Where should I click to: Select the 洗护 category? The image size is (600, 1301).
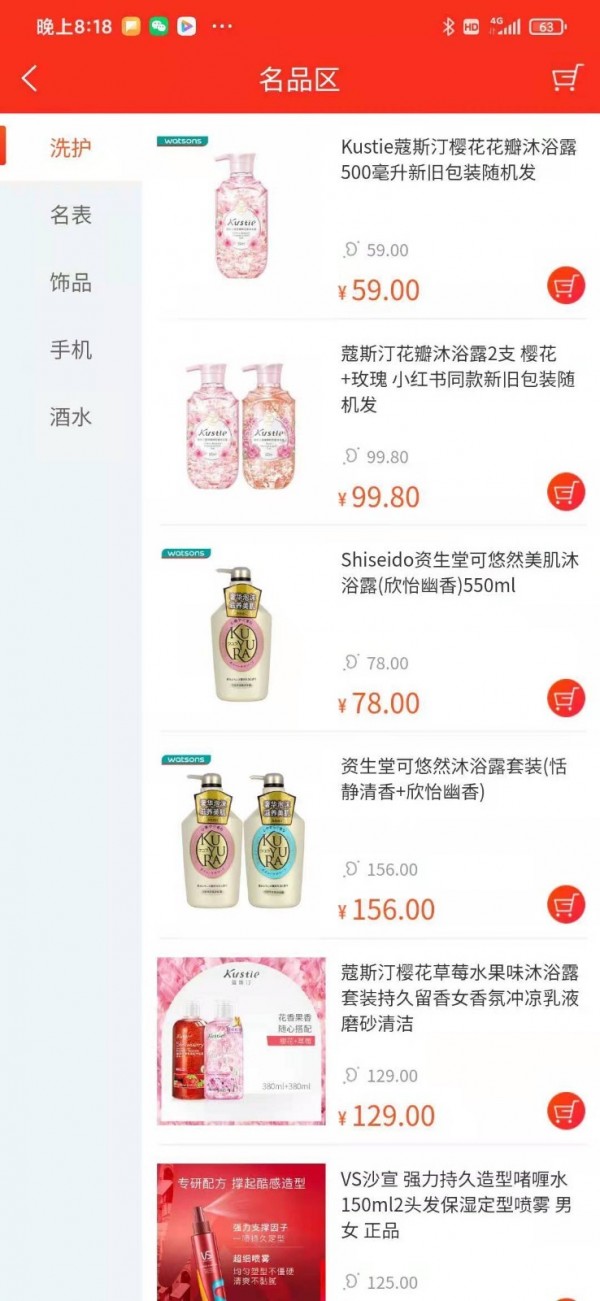pyautogui.click(x=71, y=148)
